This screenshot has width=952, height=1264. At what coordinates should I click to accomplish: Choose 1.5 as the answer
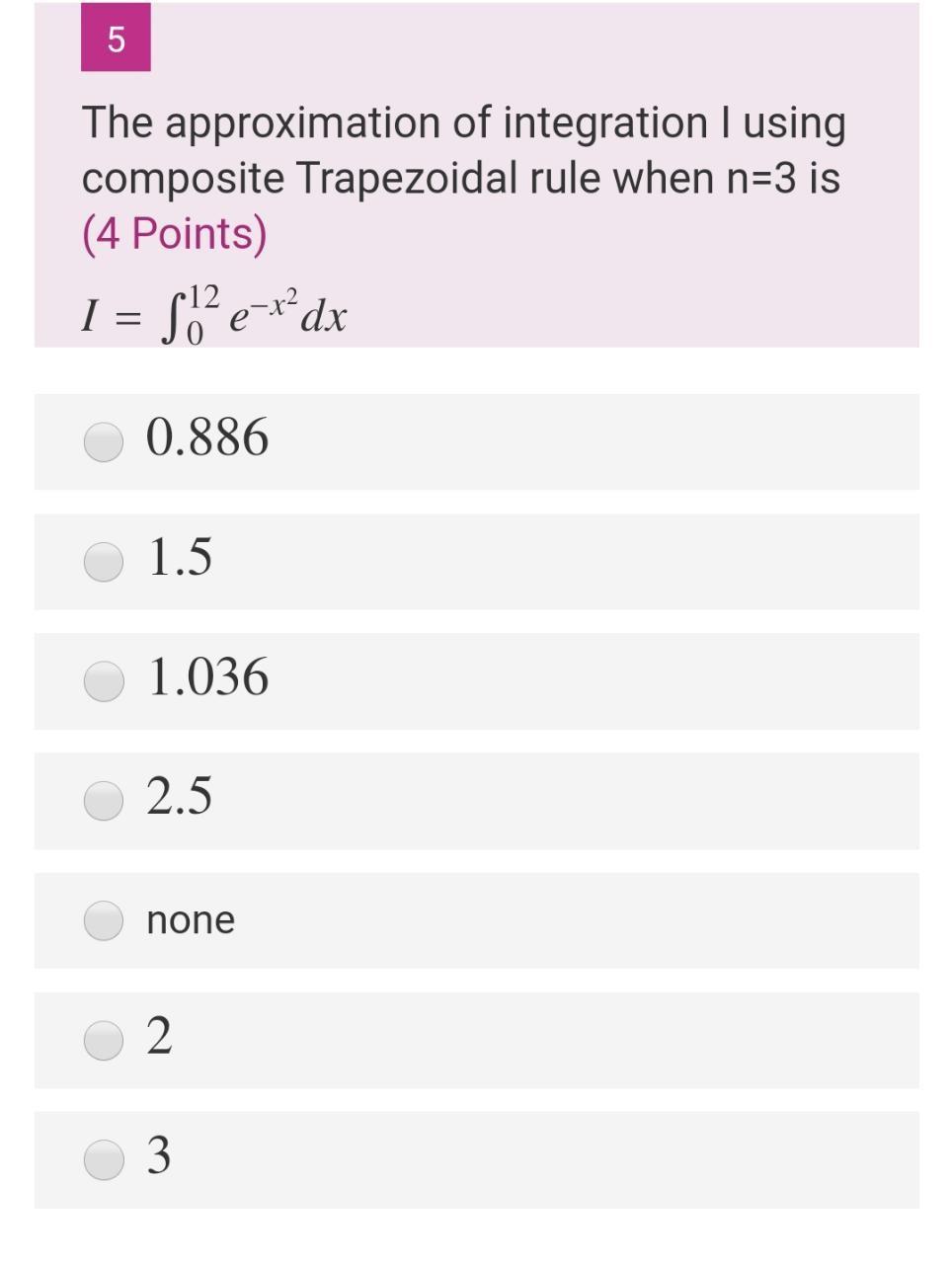tap(104, 561)
